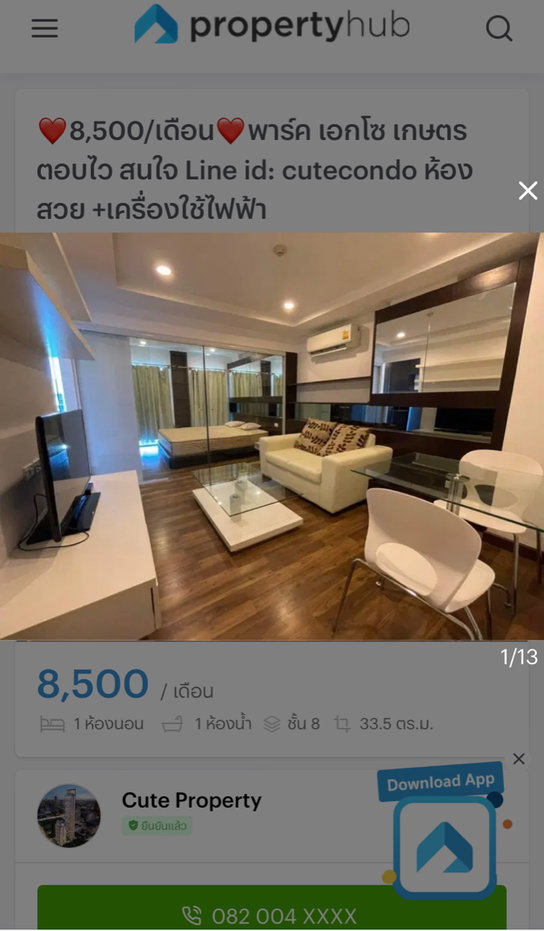The image size is (544, 931).
Task: Open the hamburger menu
Action: tap(45, 28)
